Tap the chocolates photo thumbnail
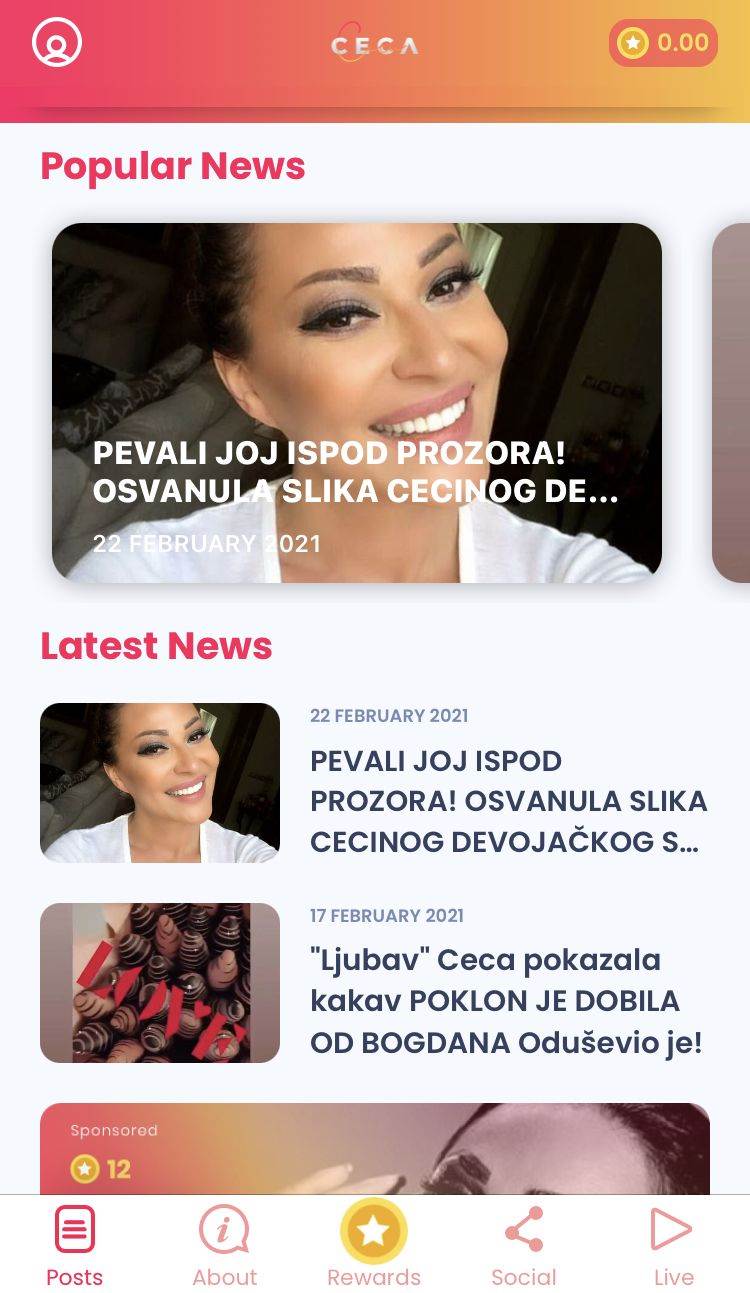The height and width of the screenshot is (1293, 750). coord(160,982)
